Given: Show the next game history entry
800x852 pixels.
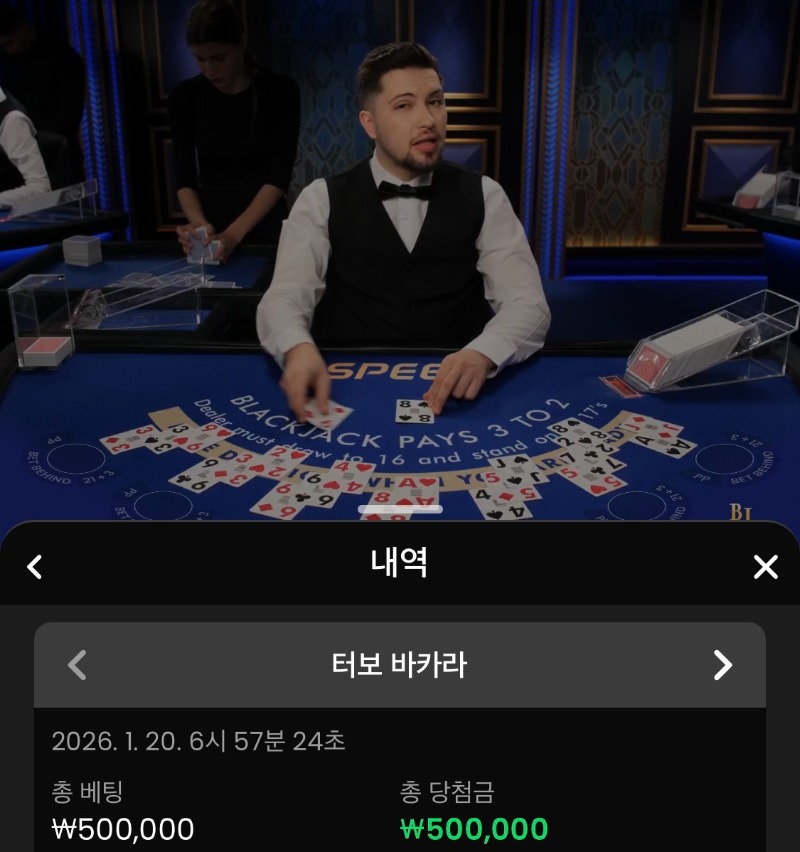Looking at the screenshot, I should pyautogui.click(x=722, y=665).
